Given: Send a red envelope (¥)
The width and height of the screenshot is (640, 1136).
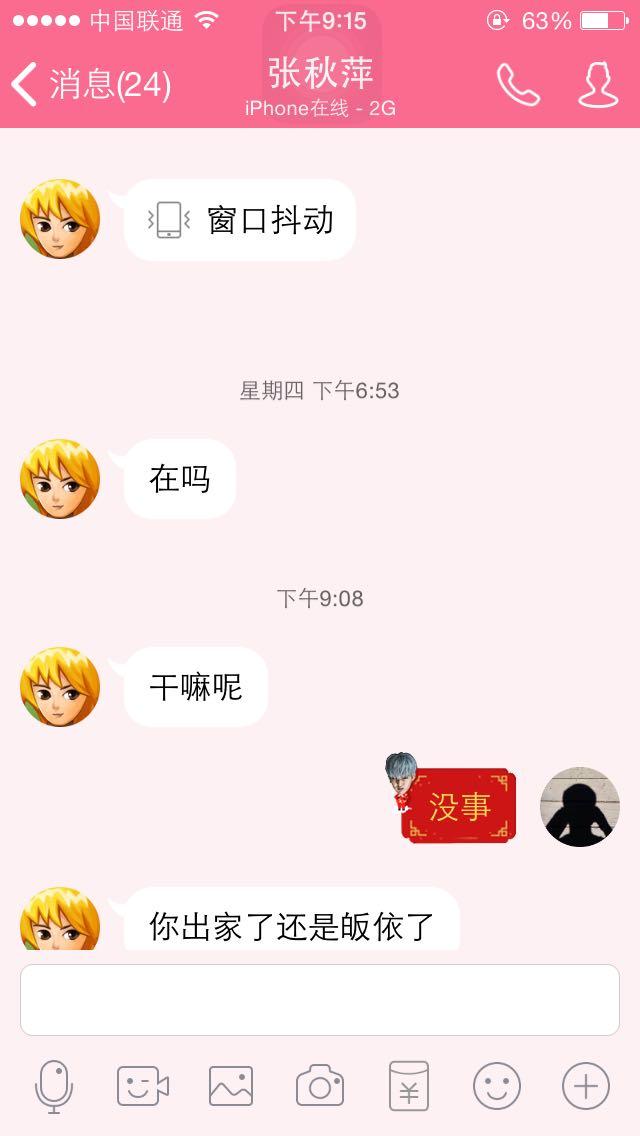Looking at the screenshot, I should [x=408, y=1086].
